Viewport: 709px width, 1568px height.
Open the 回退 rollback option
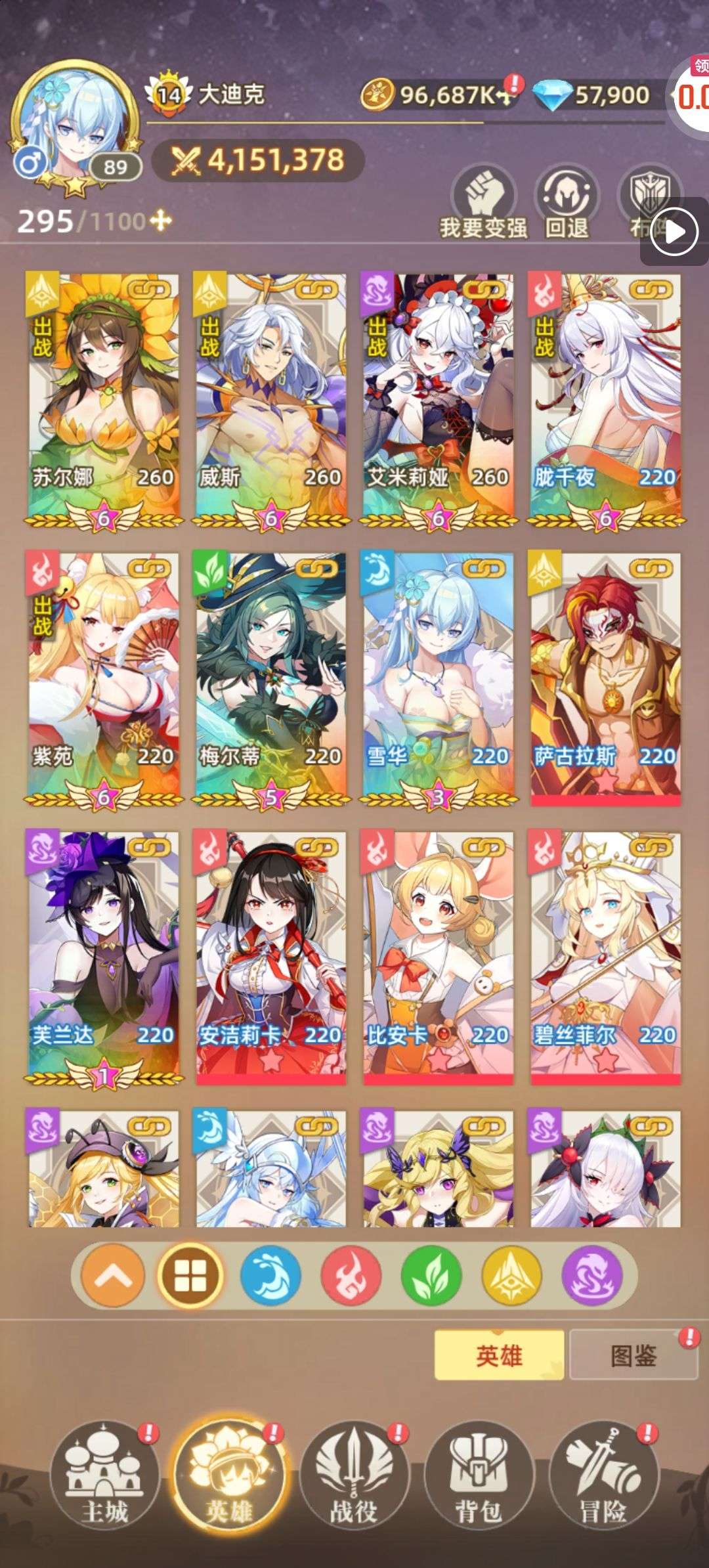pyautogui.click(x=567, y=202)
